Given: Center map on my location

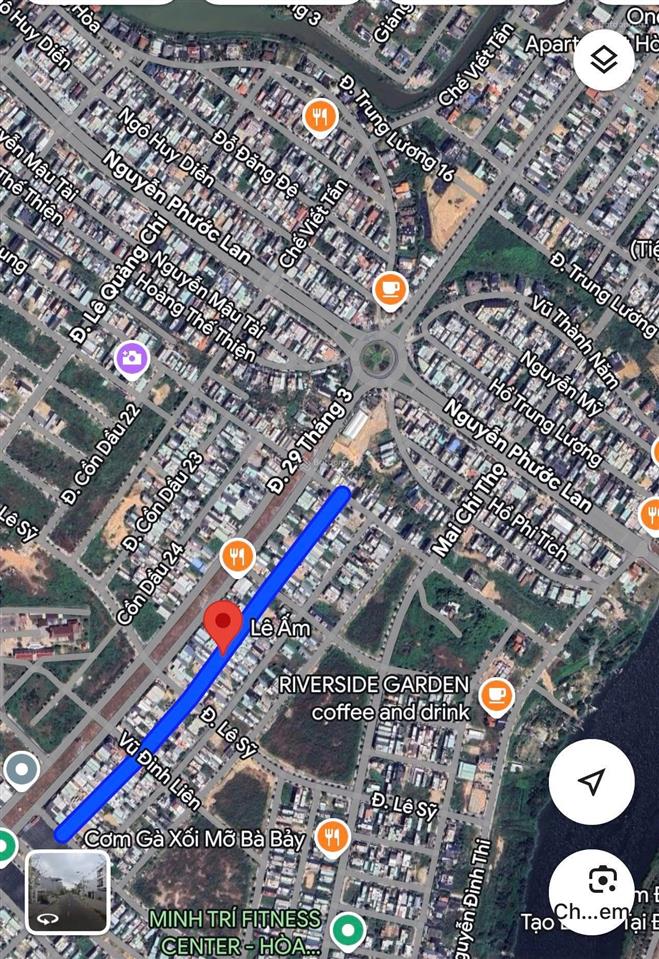Looking at the screenshot, I should pos(591,781).
